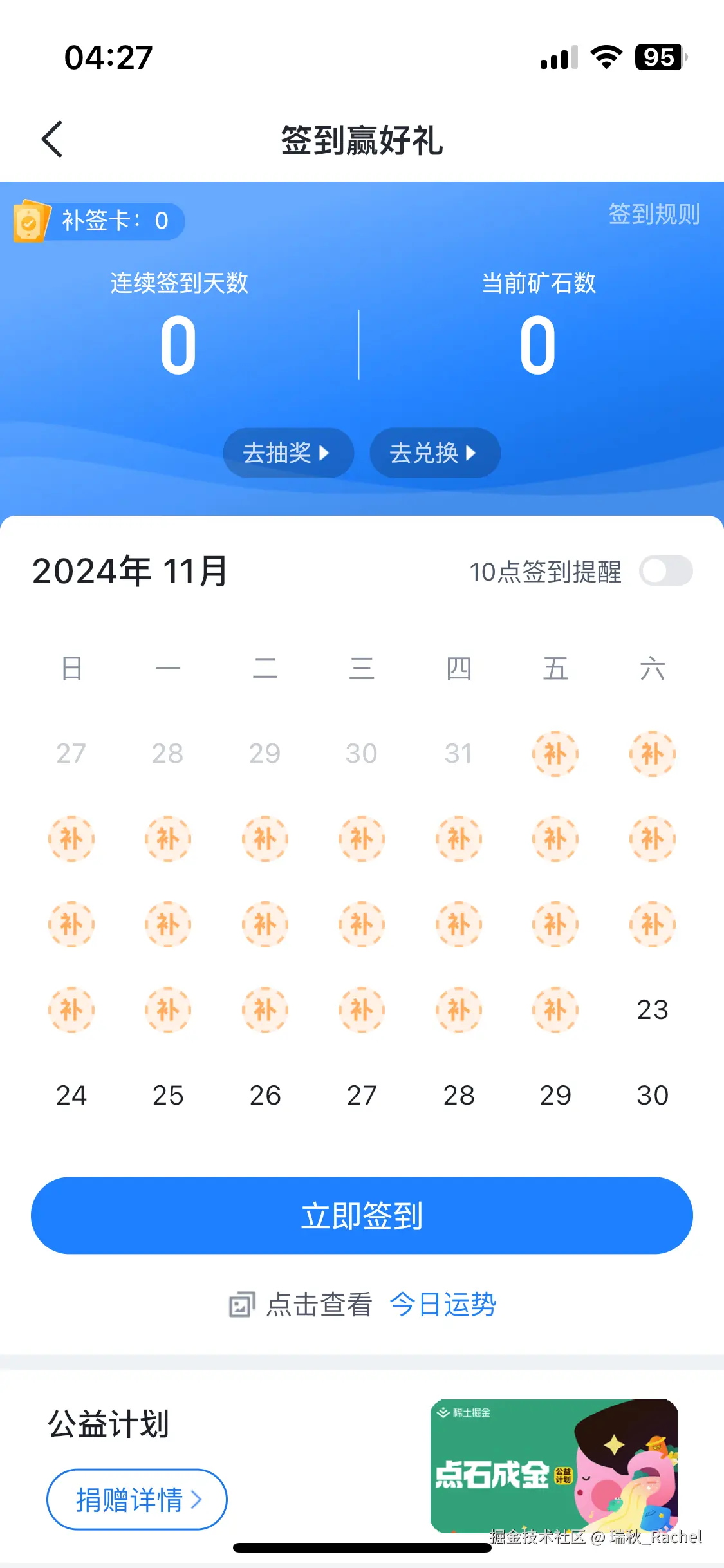This screenshot has width=724, height=1568.
Task: Select the 补 makeup icon for November 10
Action: point(71,924)
